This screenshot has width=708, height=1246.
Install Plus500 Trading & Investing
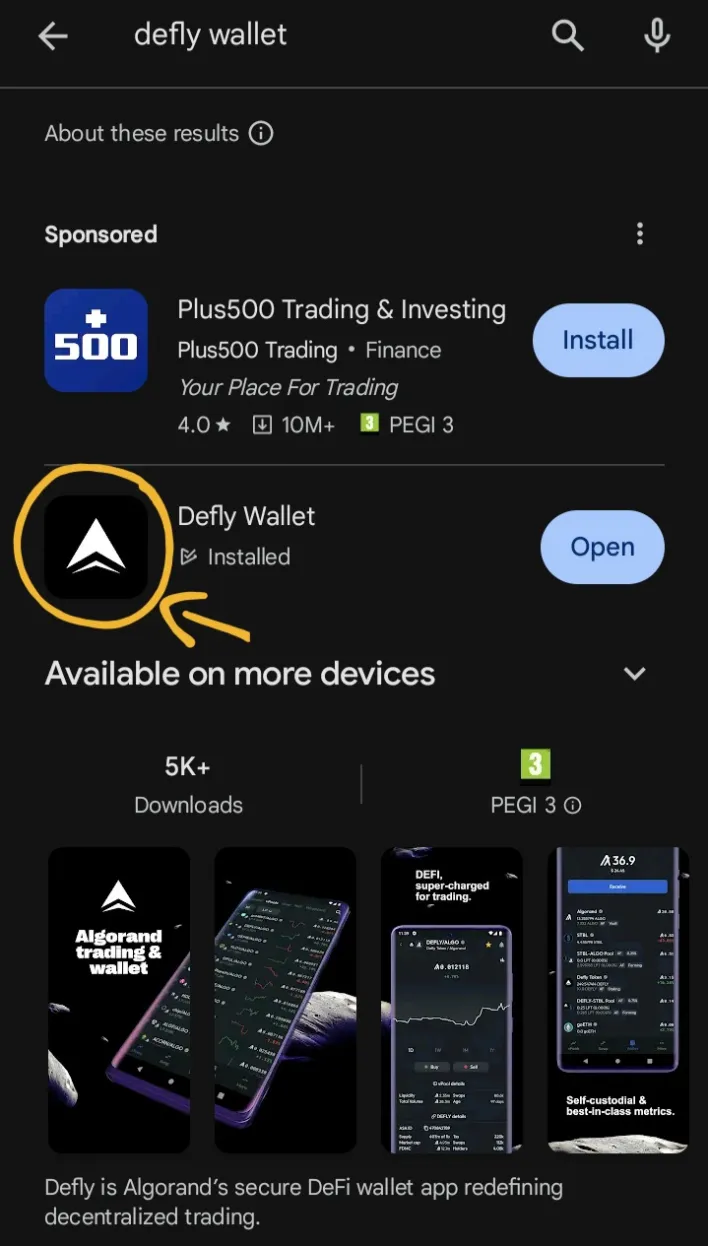(x=598, y=341)
